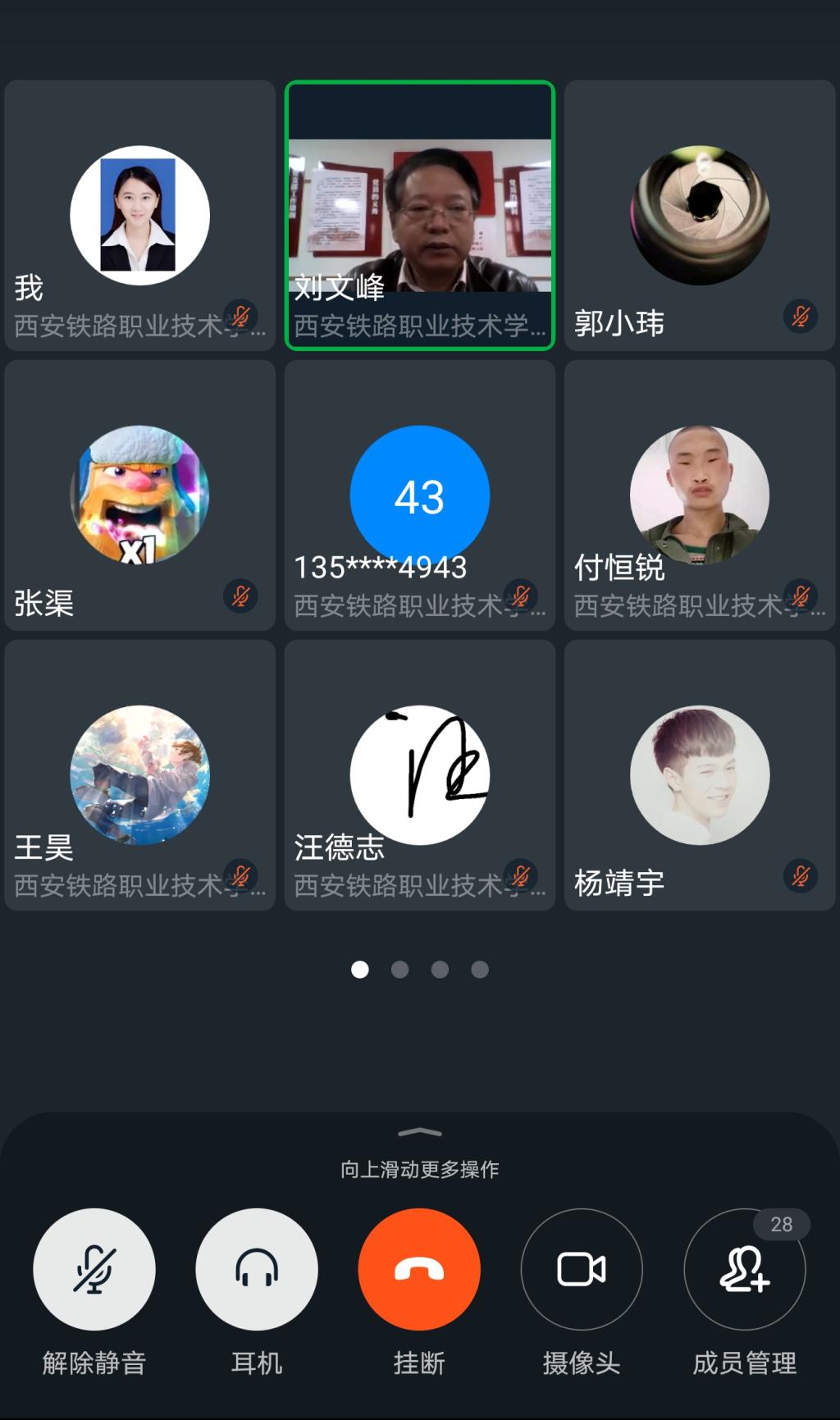
Task: Turn on the 摄像头 camera
Action: point(582,1269)
